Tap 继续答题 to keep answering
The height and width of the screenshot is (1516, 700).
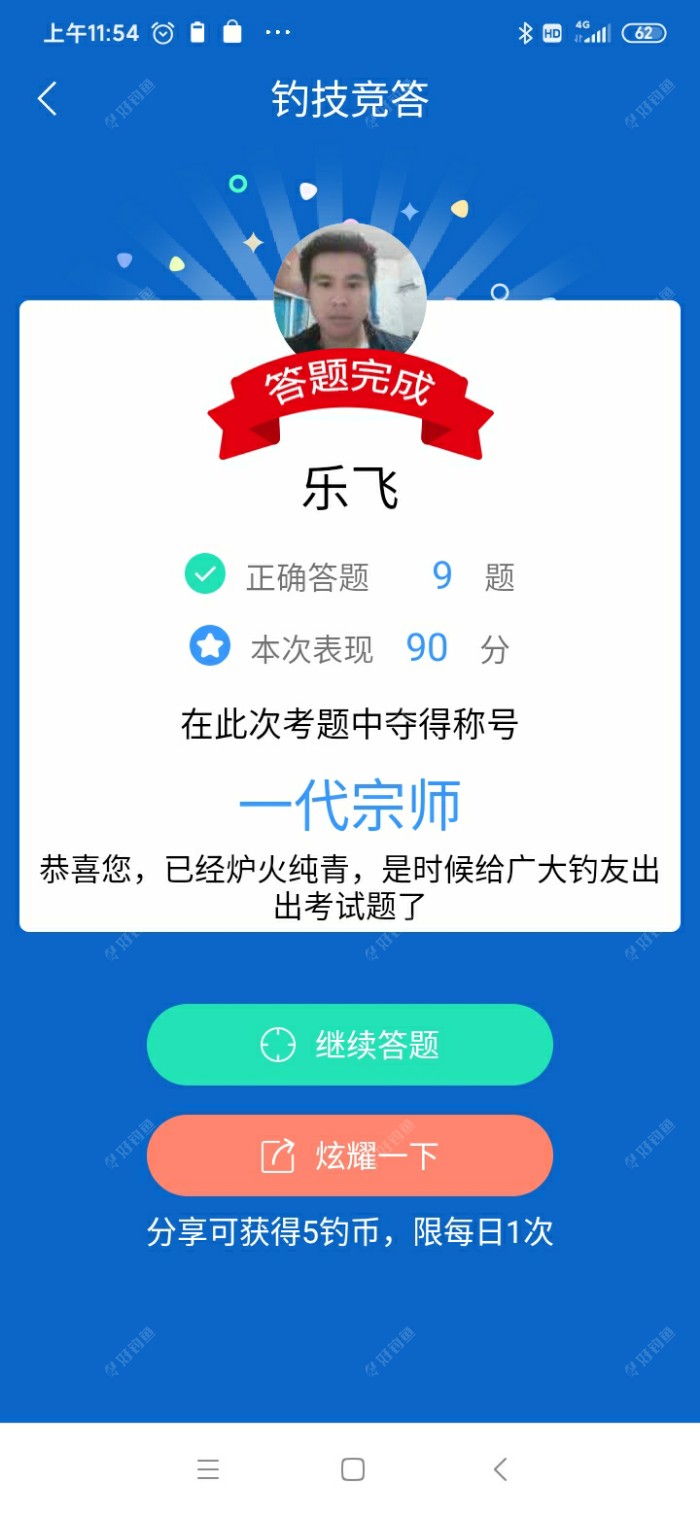pos(350,1045)
